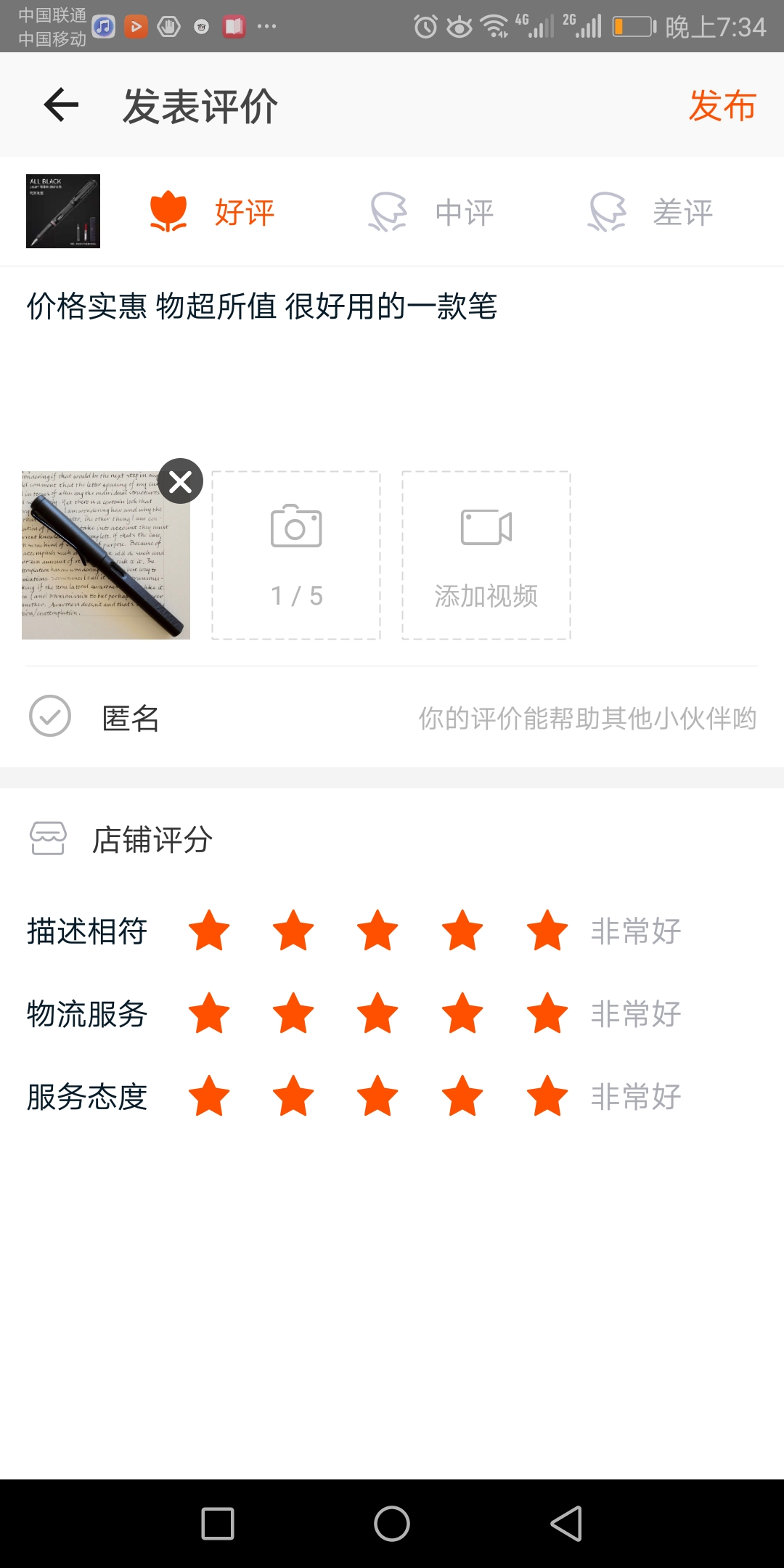Go to the system home screen

[392, 1523]
